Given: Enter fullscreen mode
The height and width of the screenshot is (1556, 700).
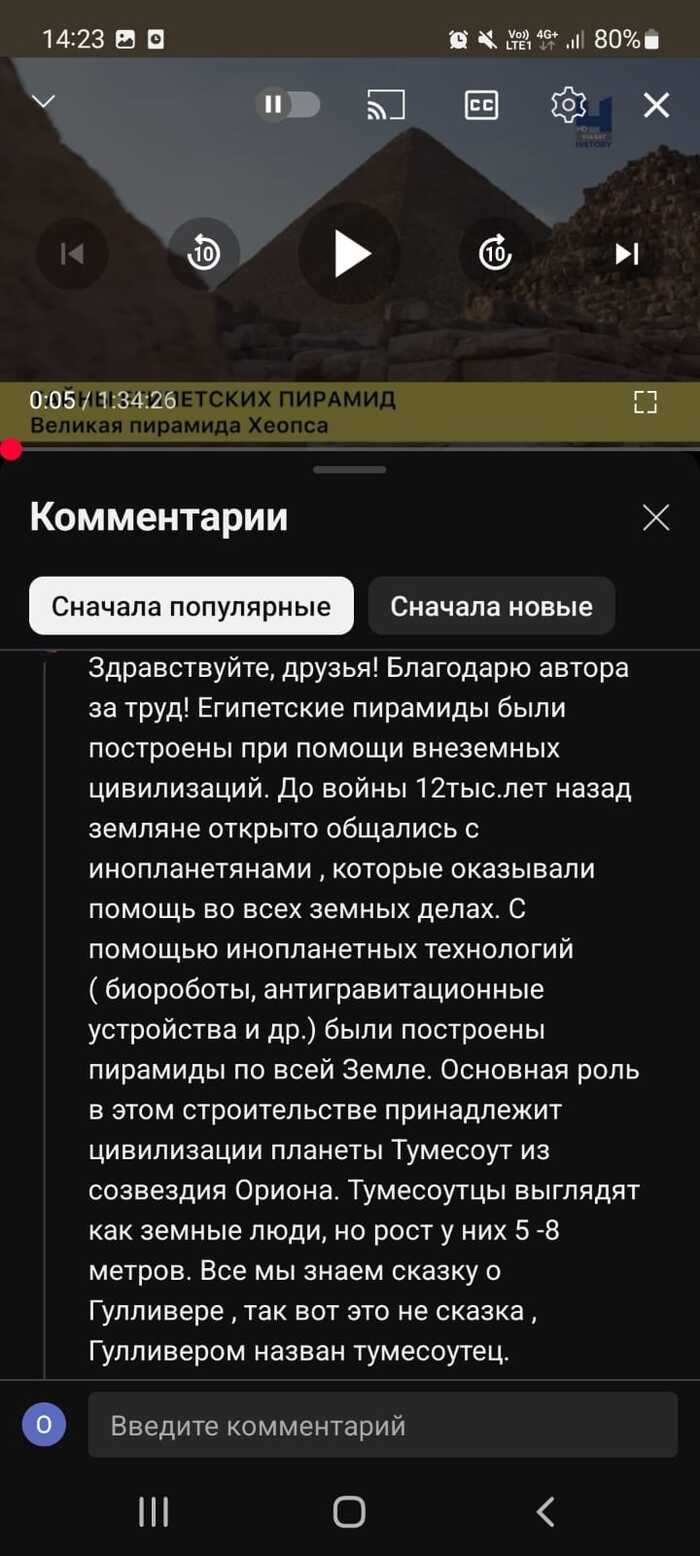Looking at the screenshot, I should (646, 403).
